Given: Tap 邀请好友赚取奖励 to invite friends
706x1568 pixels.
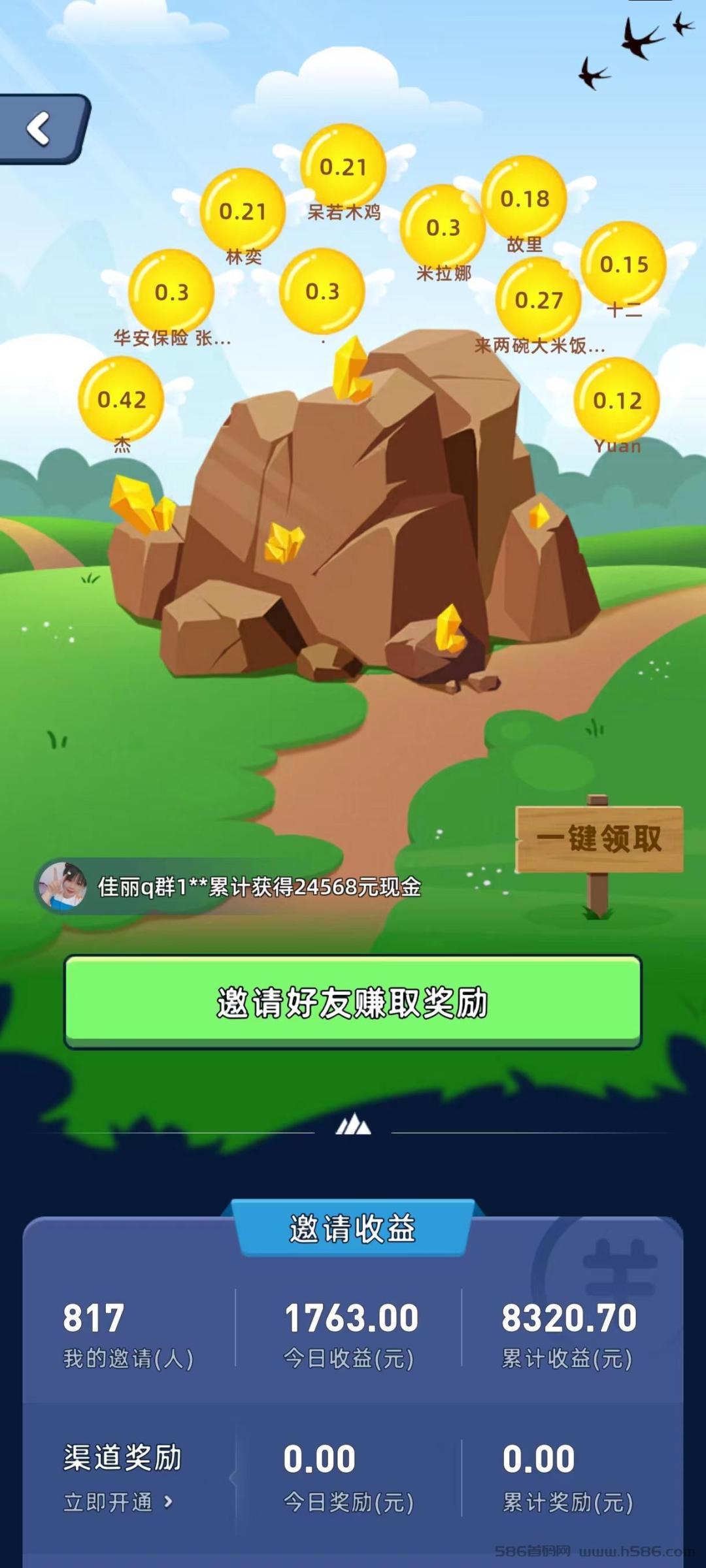Looking at the screenshot, I should click(x=352, y=1002).
